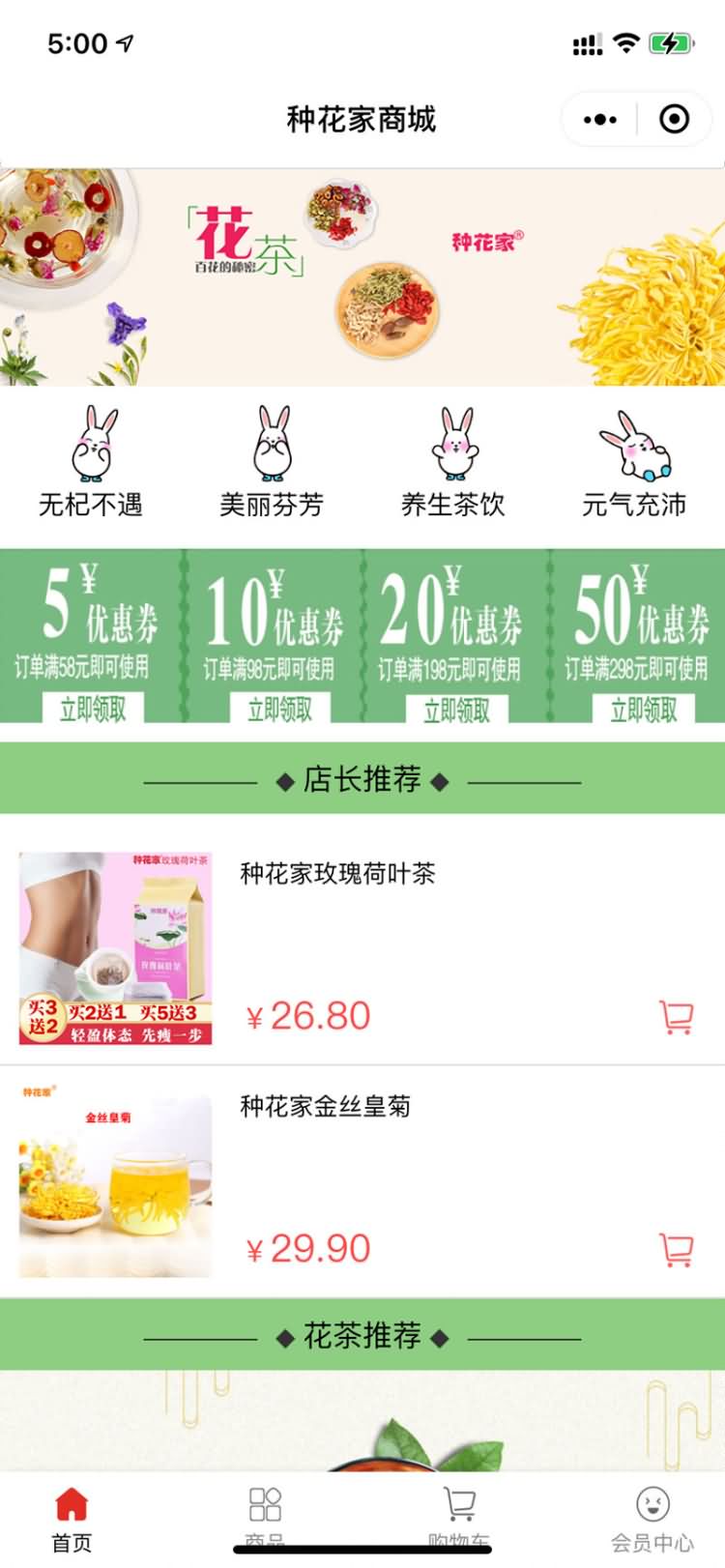725x1568 pixels.
Task: Open the 花茶 promotional banner
Action: pyautogui.click(x=362, y=277)
